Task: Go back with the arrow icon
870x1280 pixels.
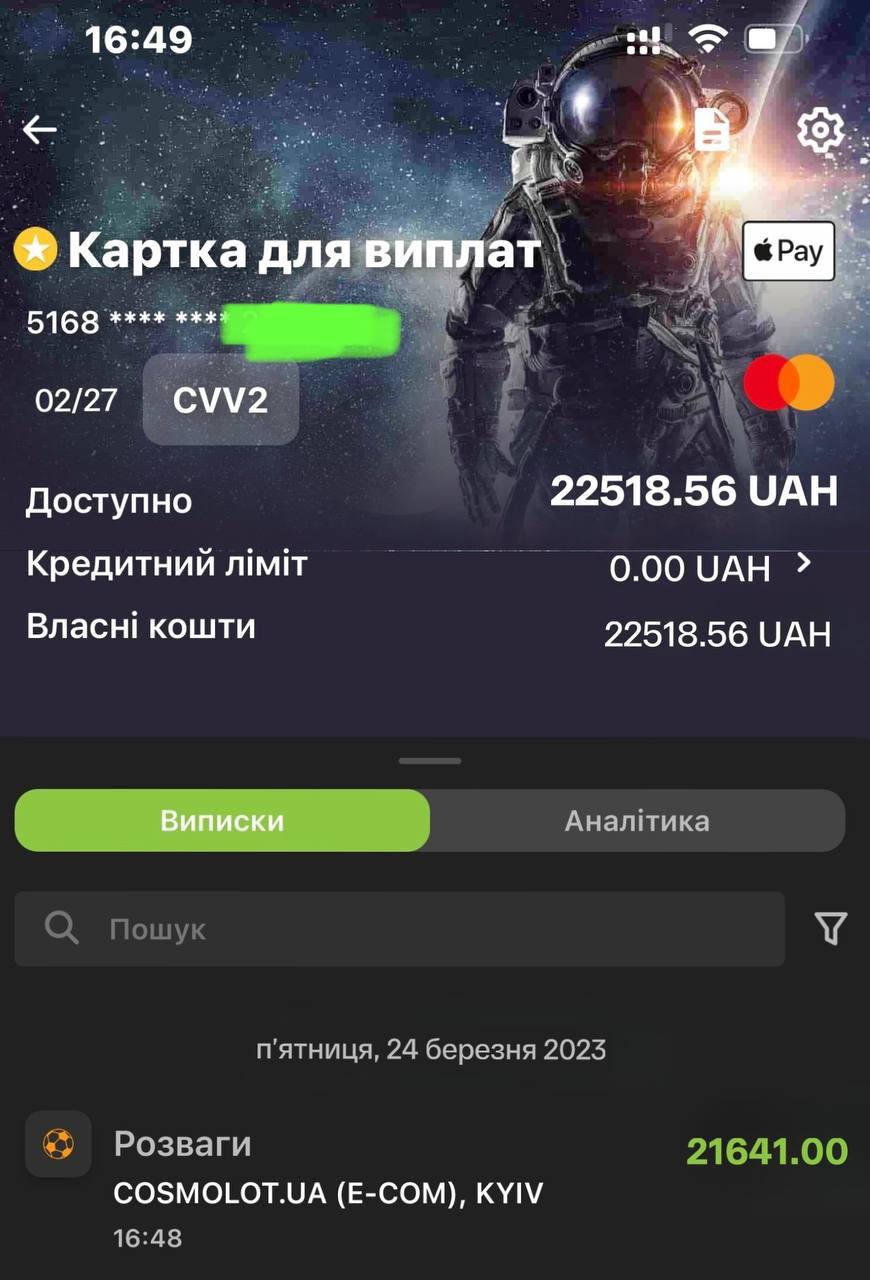Action: [x=40, y=129]
